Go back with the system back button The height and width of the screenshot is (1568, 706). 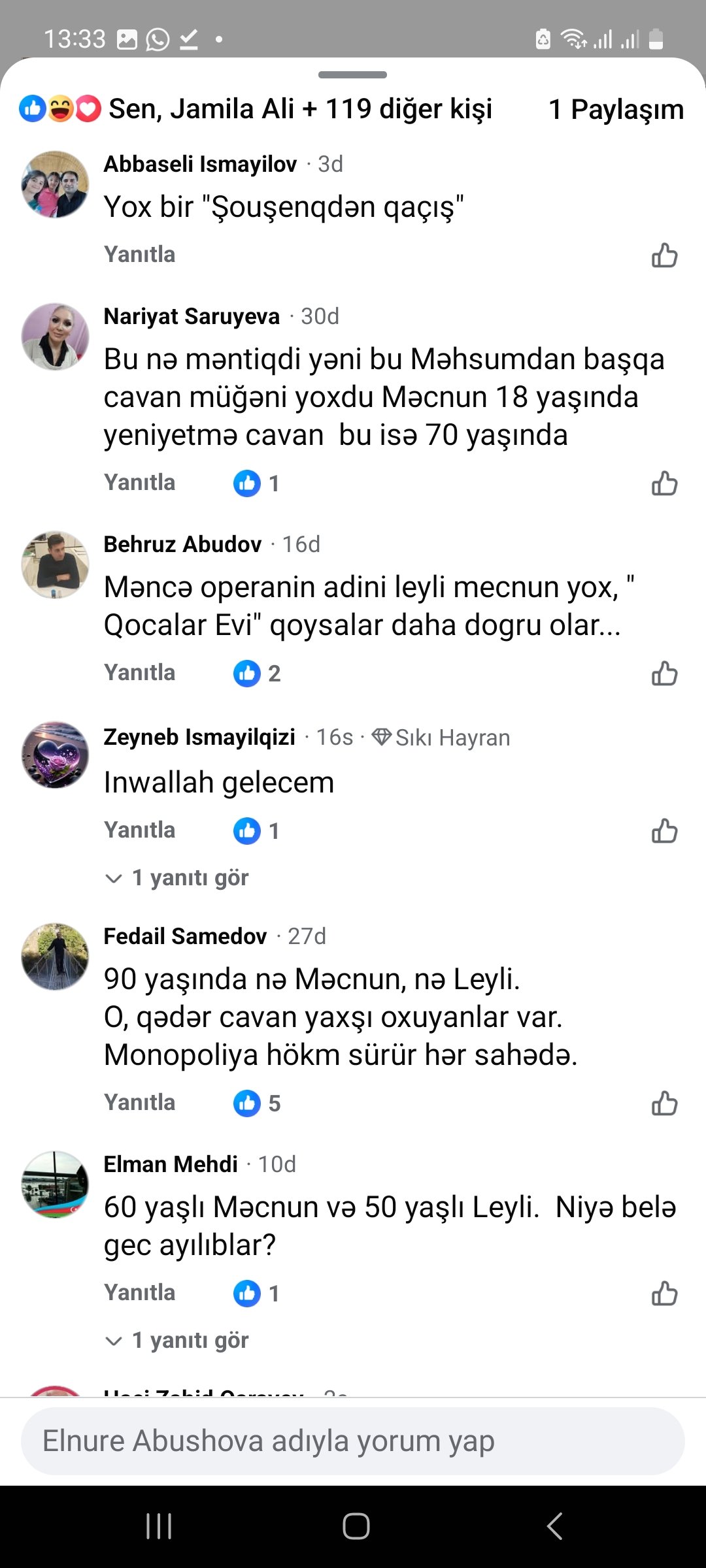click(554, 1527)
